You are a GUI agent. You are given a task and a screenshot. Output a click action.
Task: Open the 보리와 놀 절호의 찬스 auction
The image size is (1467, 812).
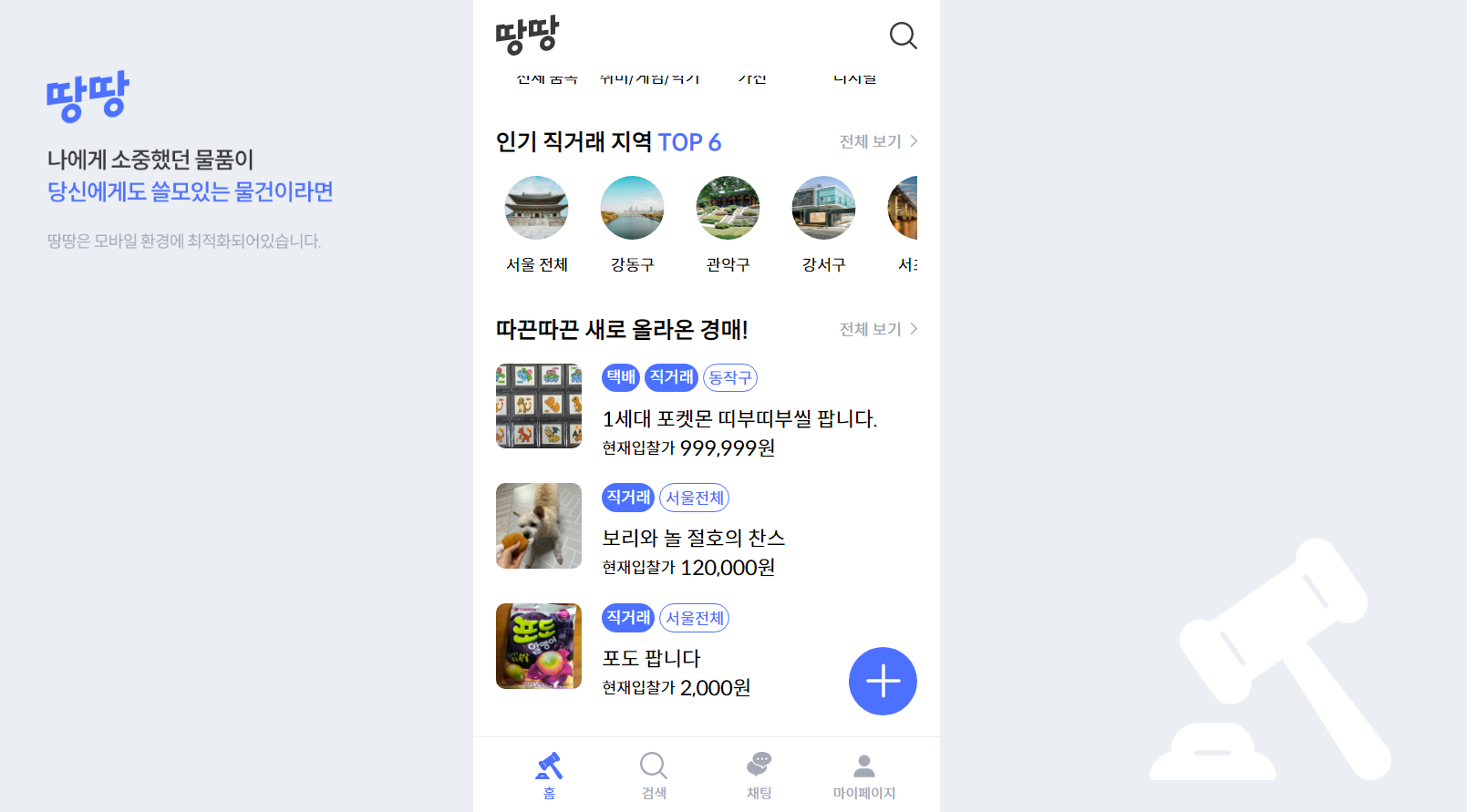[x=693, y=538]
